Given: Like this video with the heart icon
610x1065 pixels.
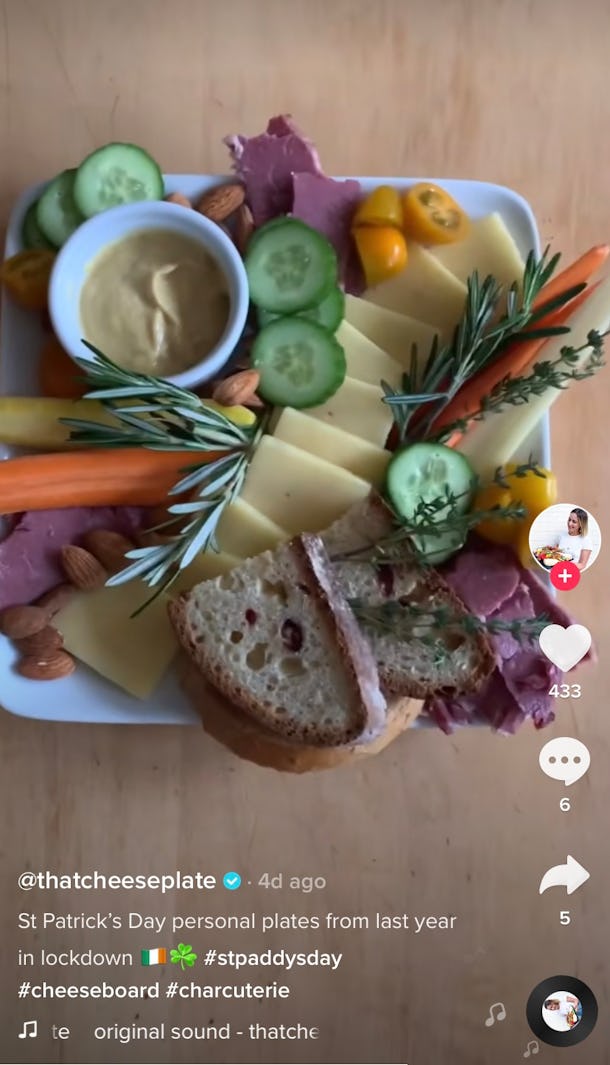Looking at the screenshot, I should pyautogui.click(x=565, y=647).
